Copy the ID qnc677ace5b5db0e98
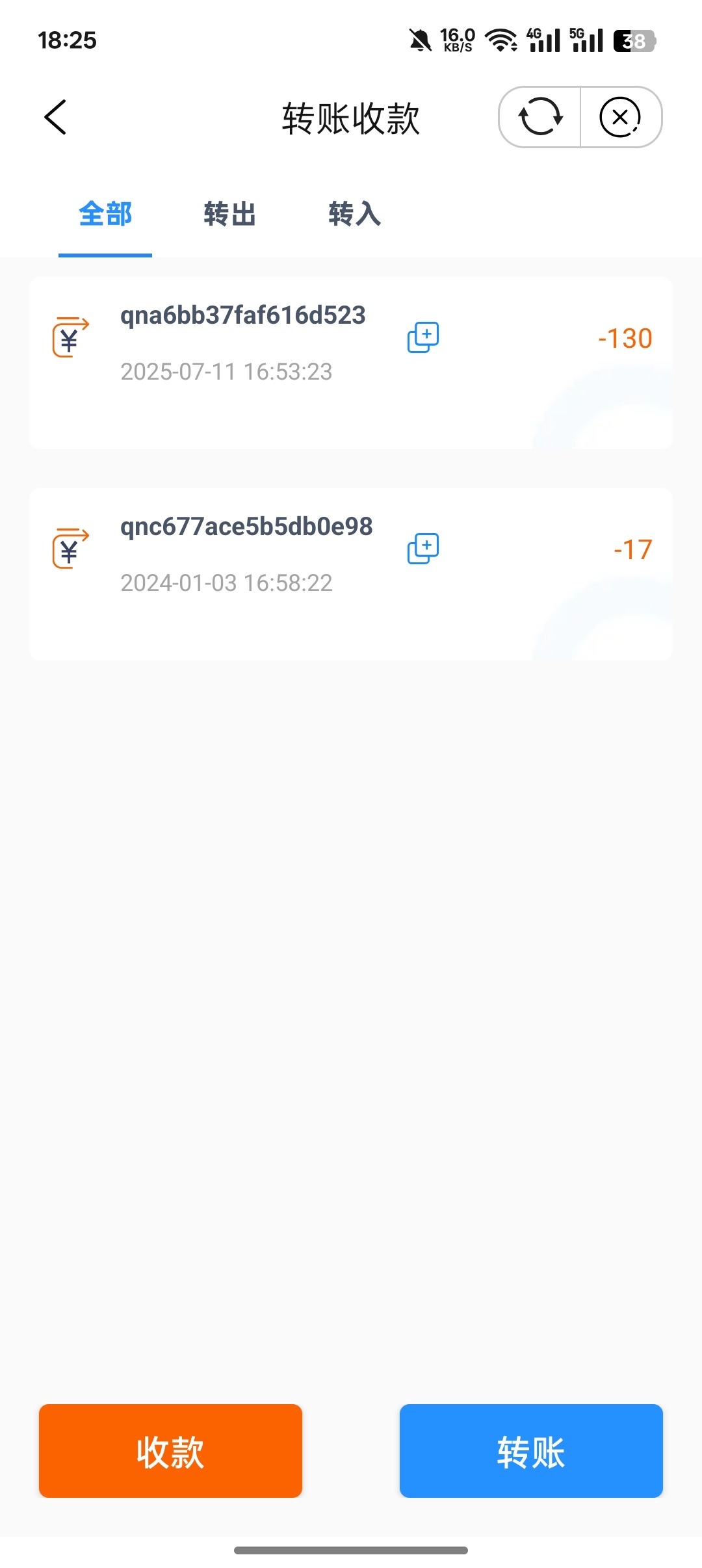Screen dimensions: 702x1568 click(x=423, y=549)
